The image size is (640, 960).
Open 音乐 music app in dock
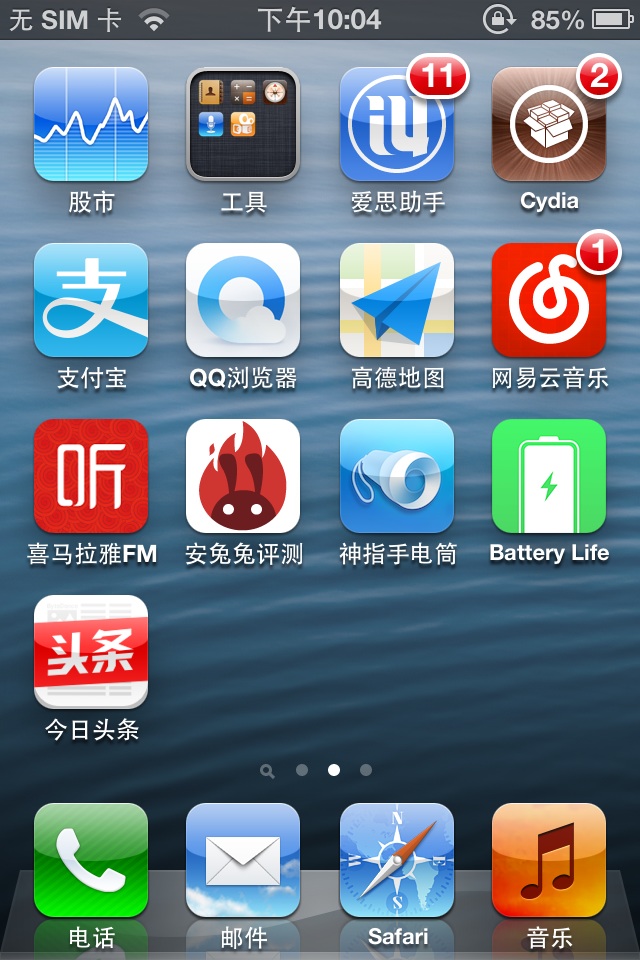(x=549, y=860)
